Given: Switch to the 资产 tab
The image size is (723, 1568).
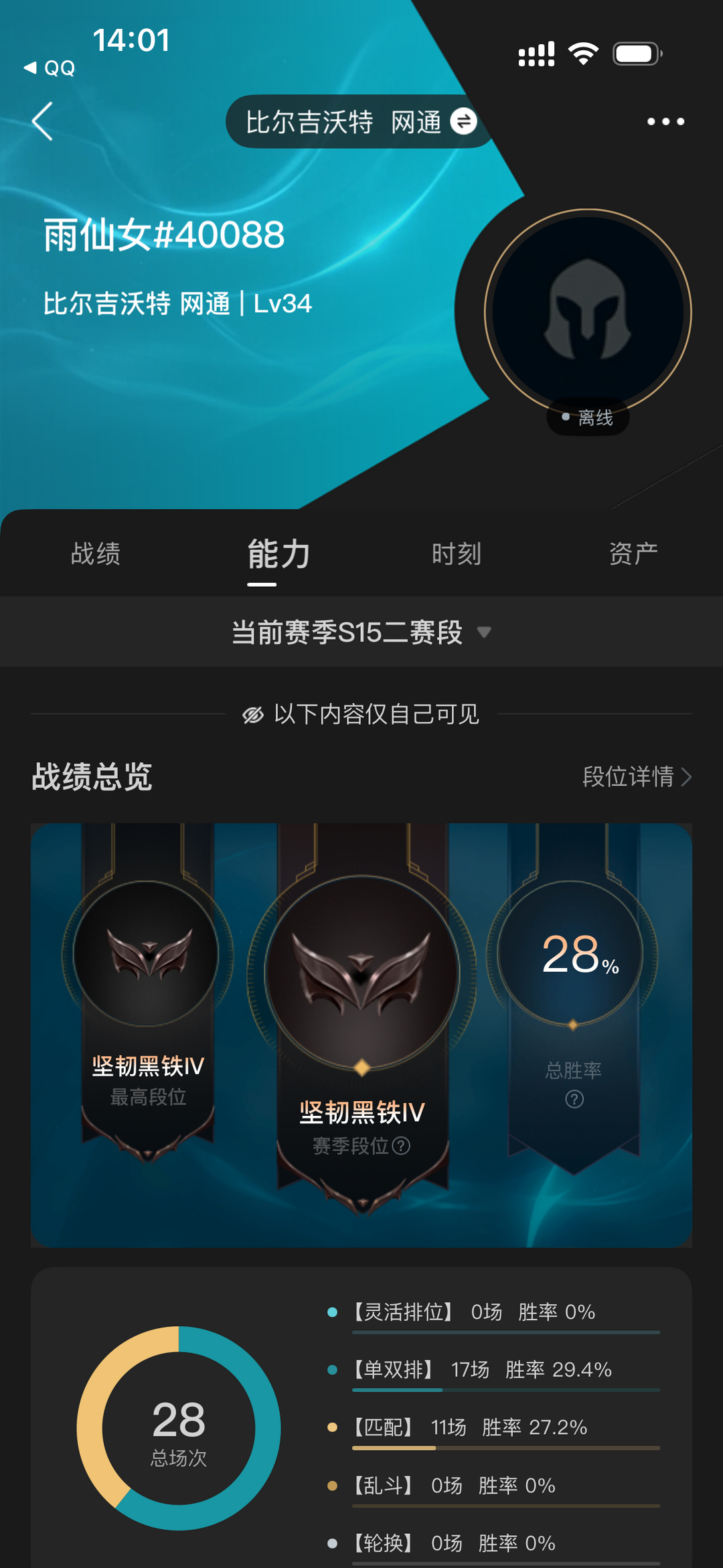Looking at the screenshot, I should click(633, 554).
